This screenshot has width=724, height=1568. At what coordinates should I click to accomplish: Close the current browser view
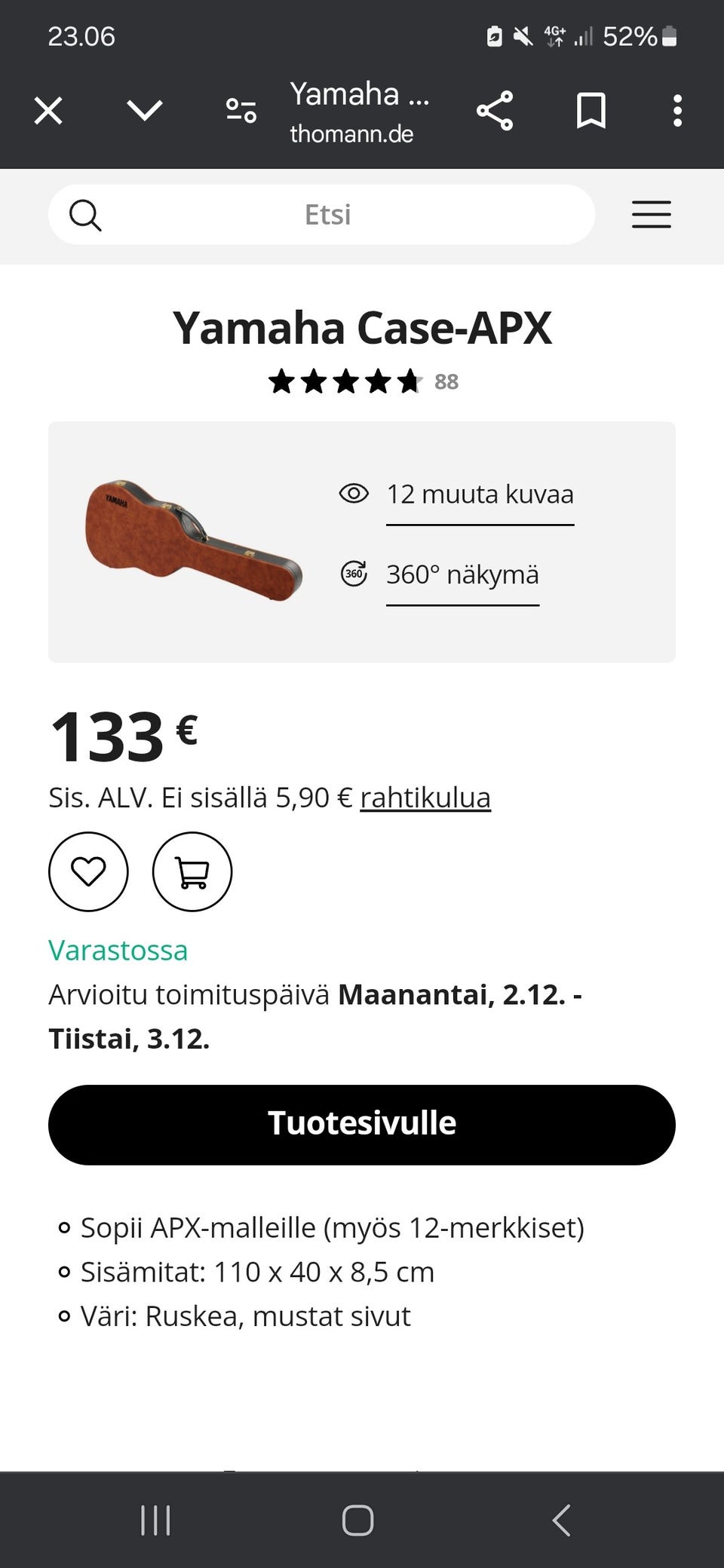point(48,111)
